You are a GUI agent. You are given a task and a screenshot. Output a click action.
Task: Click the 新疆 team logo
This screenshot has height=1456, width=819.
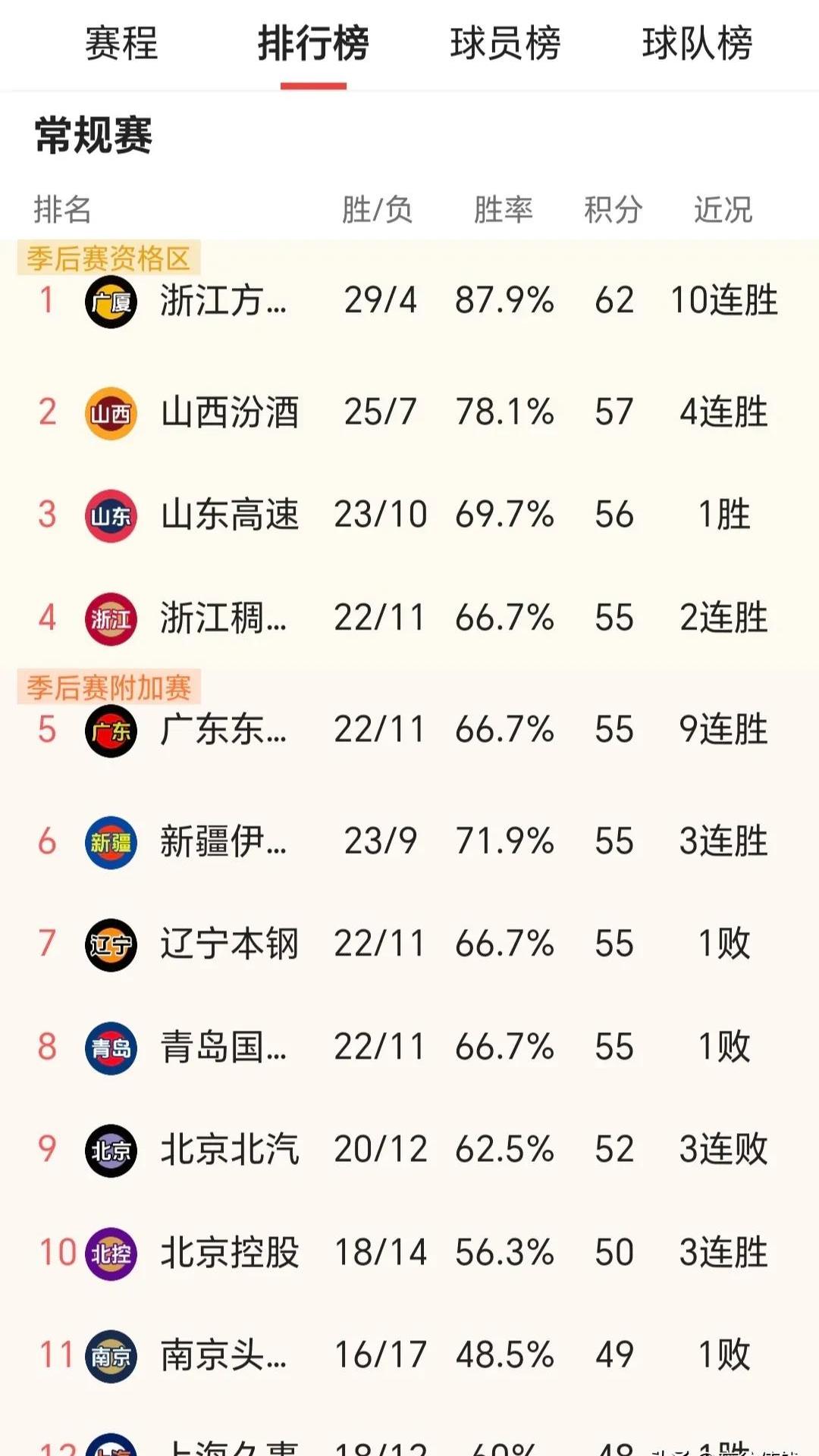click(x=111, y=841)
